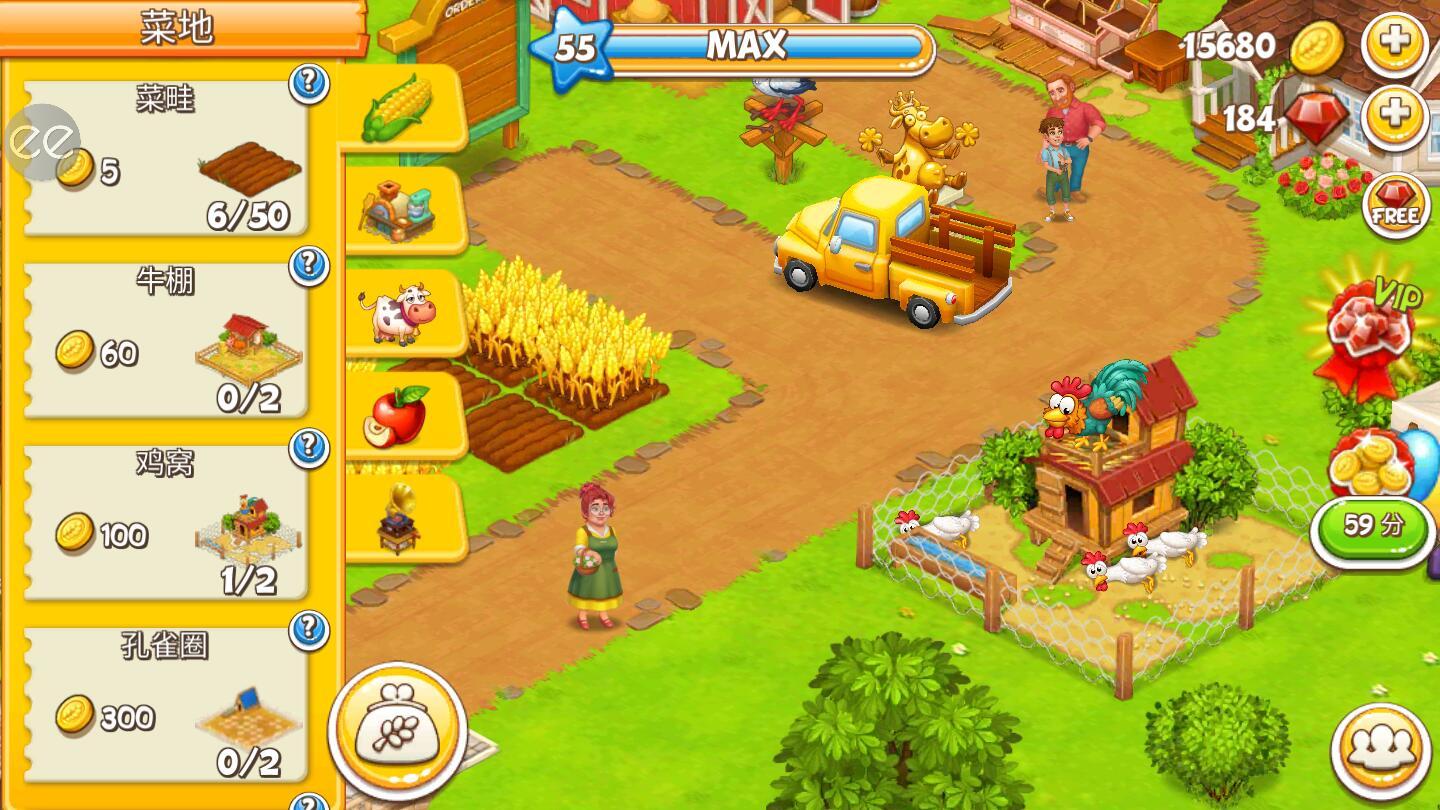The height and width of the screenshot is (810, 1440).
Task: Open help for the 菜畦 item
Action: coord(309,83)
